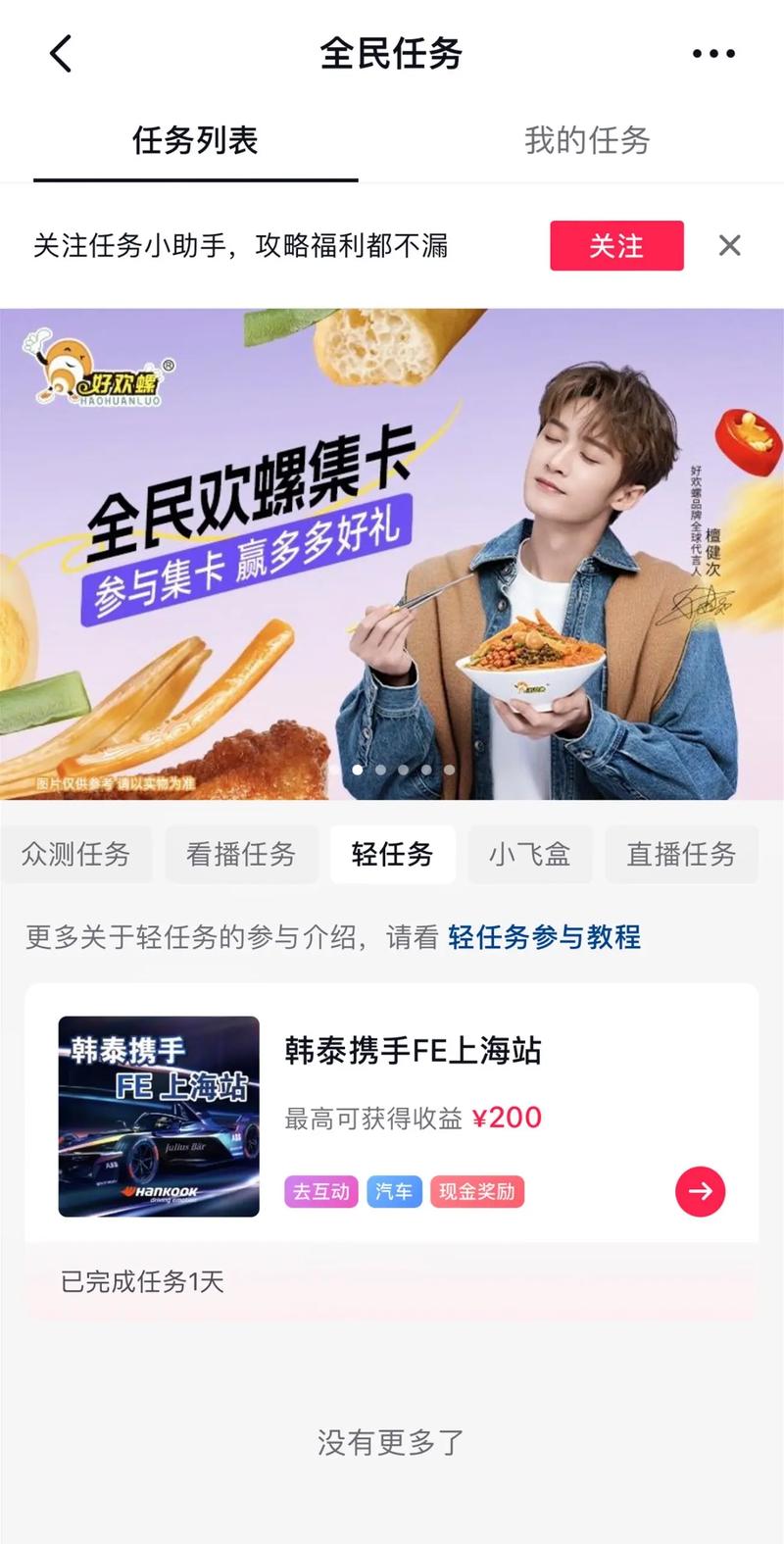This screenshot has height=1544, width=784.
Task: Switch to the 看播任务 category
Action: click(241, 854)
